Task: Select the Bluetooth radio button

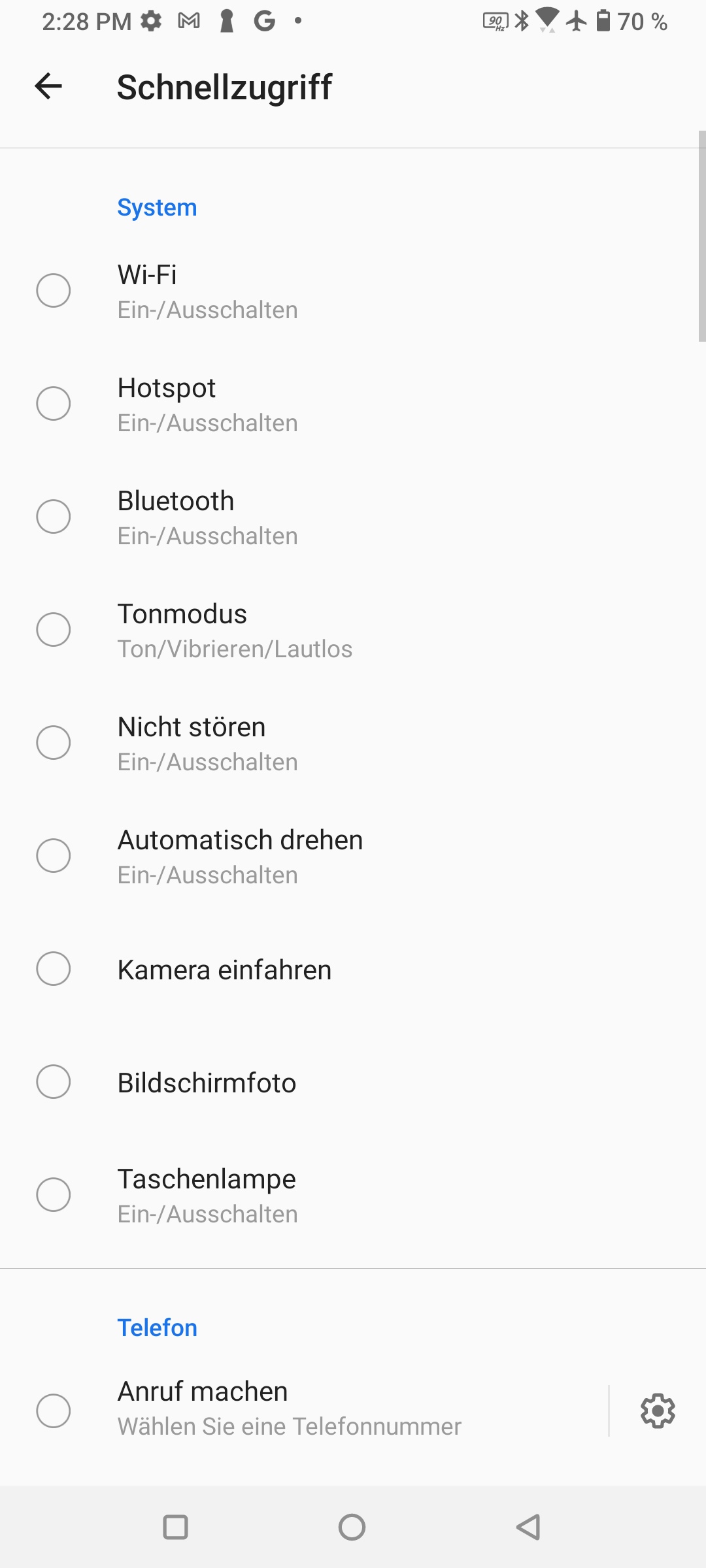Action: click(54, 517)
